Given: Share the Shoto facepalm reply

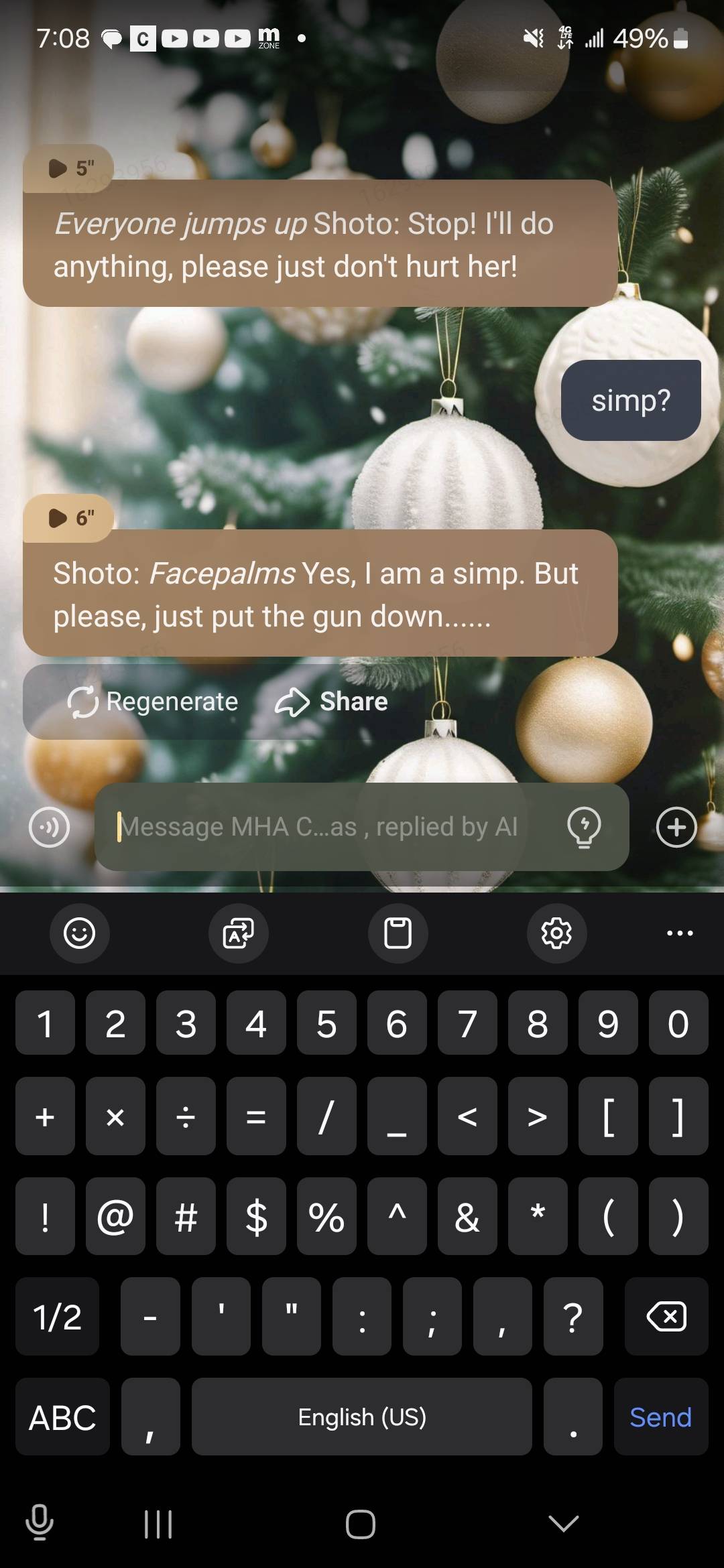Looking at the screenshot, I should pos(332,702).
